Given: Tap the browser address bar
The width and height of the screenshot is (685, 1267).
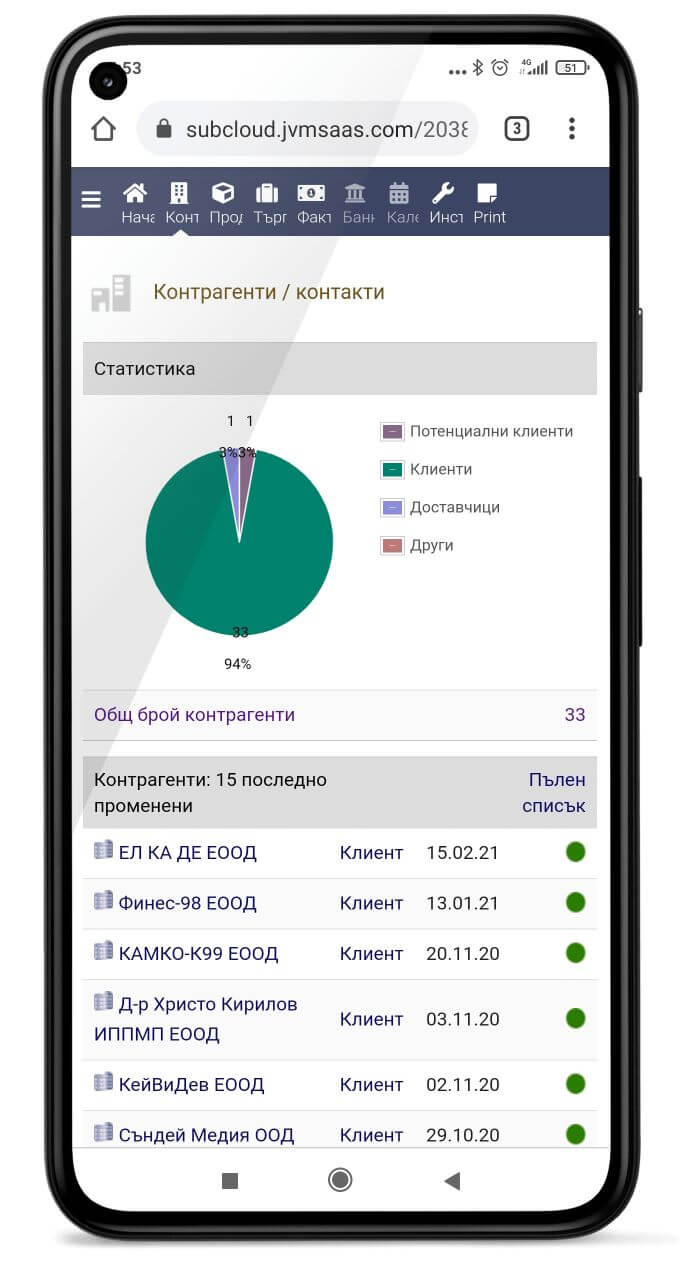Looking at the screenshot, I should pyautogui.click(x=310, y=129).
